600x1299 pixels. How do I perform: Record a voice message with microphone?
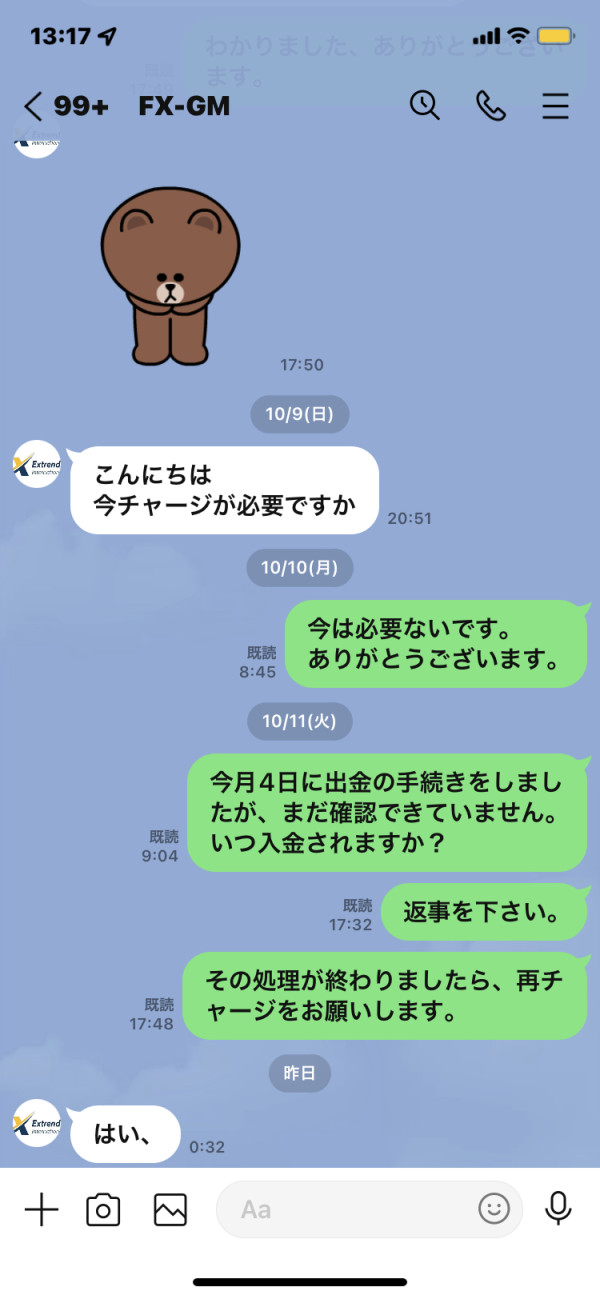(558, 1210)
